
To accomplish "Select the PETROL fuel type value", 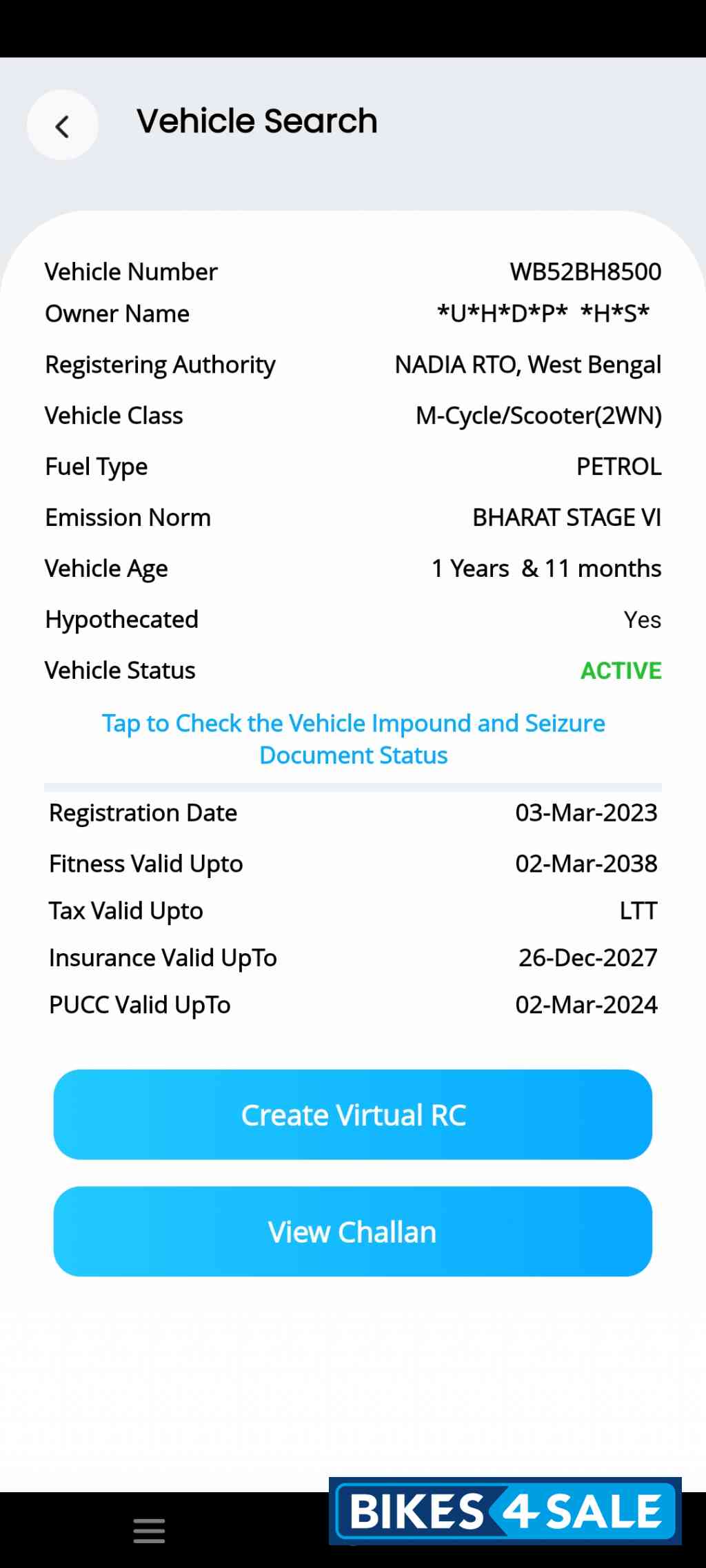I will (x=618, y=466).
